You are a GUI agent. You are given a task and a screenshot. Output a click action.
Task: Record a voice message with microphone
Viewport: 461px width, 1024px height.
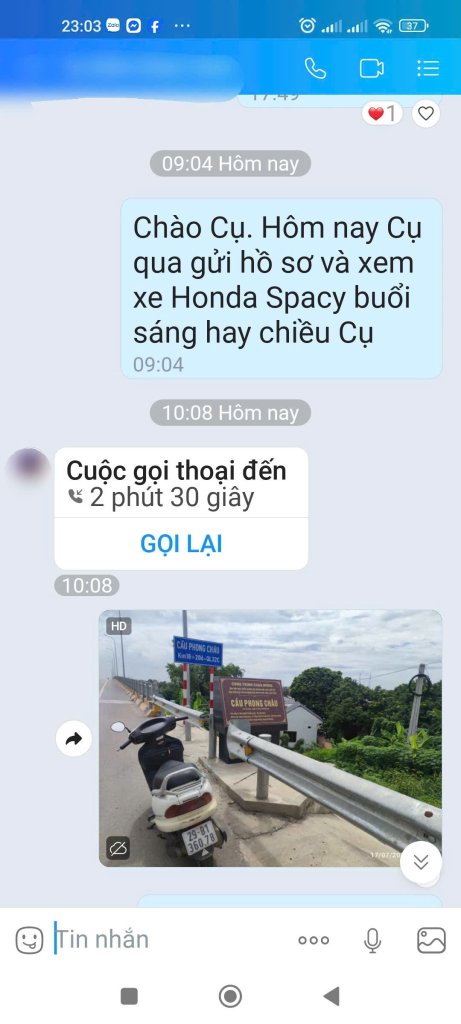pyautogui.click(x=372, y=940)
